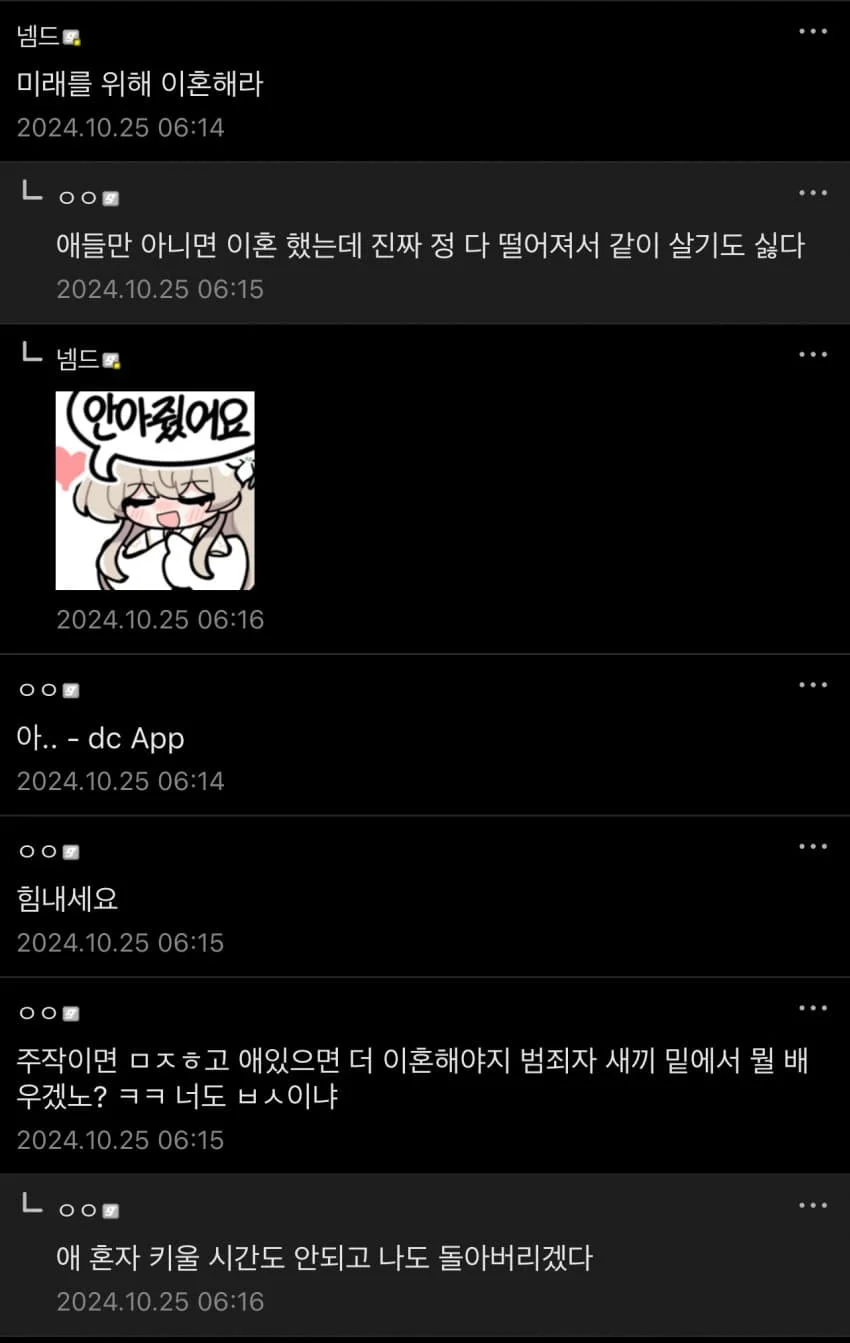The image size is (850, 1343).
Task: Click the 06:16 timestamp below the sticker
Action: 159,618
